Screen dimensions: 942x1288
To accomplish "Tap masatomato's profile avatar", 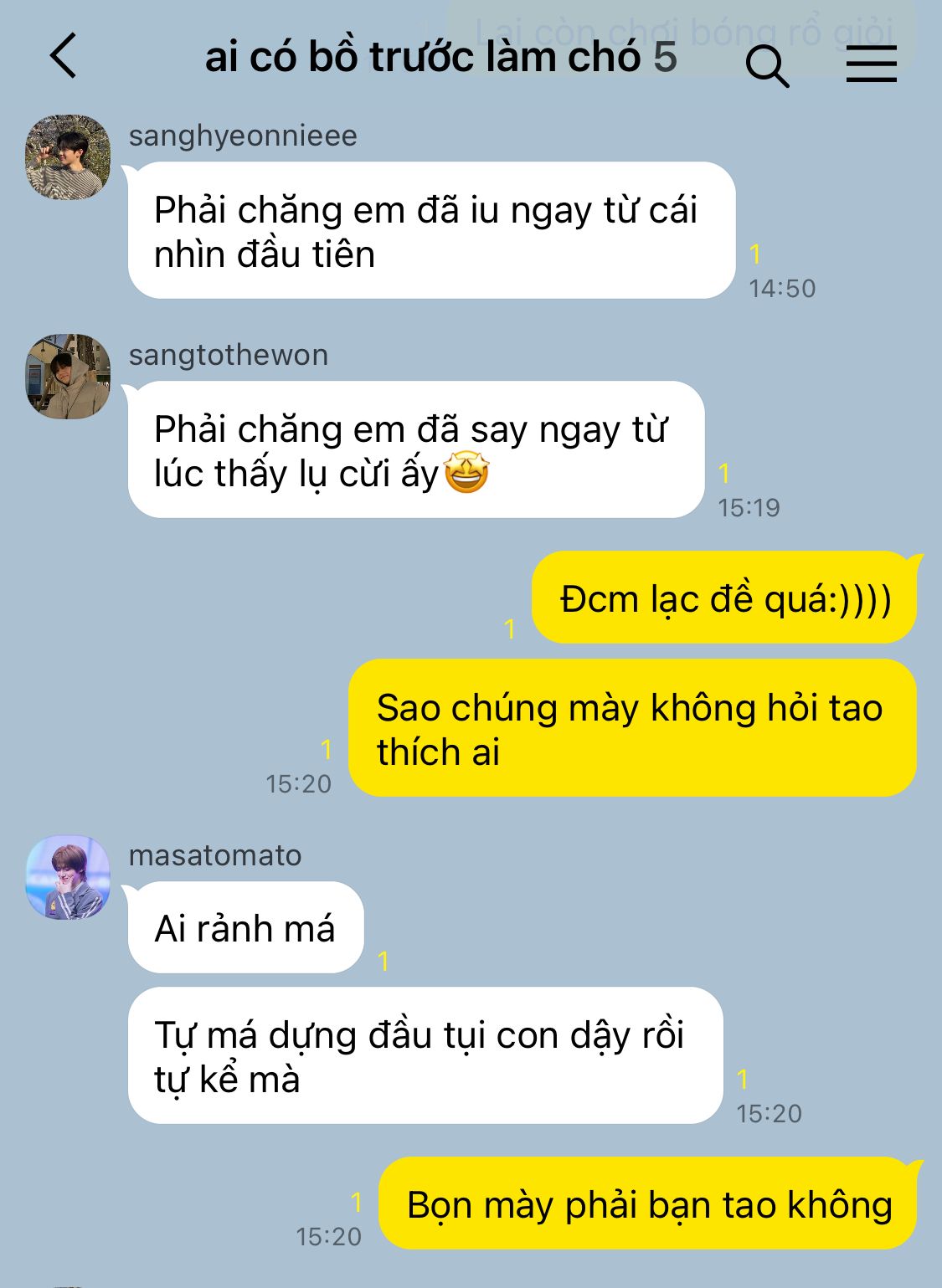I will pos(68,877).
